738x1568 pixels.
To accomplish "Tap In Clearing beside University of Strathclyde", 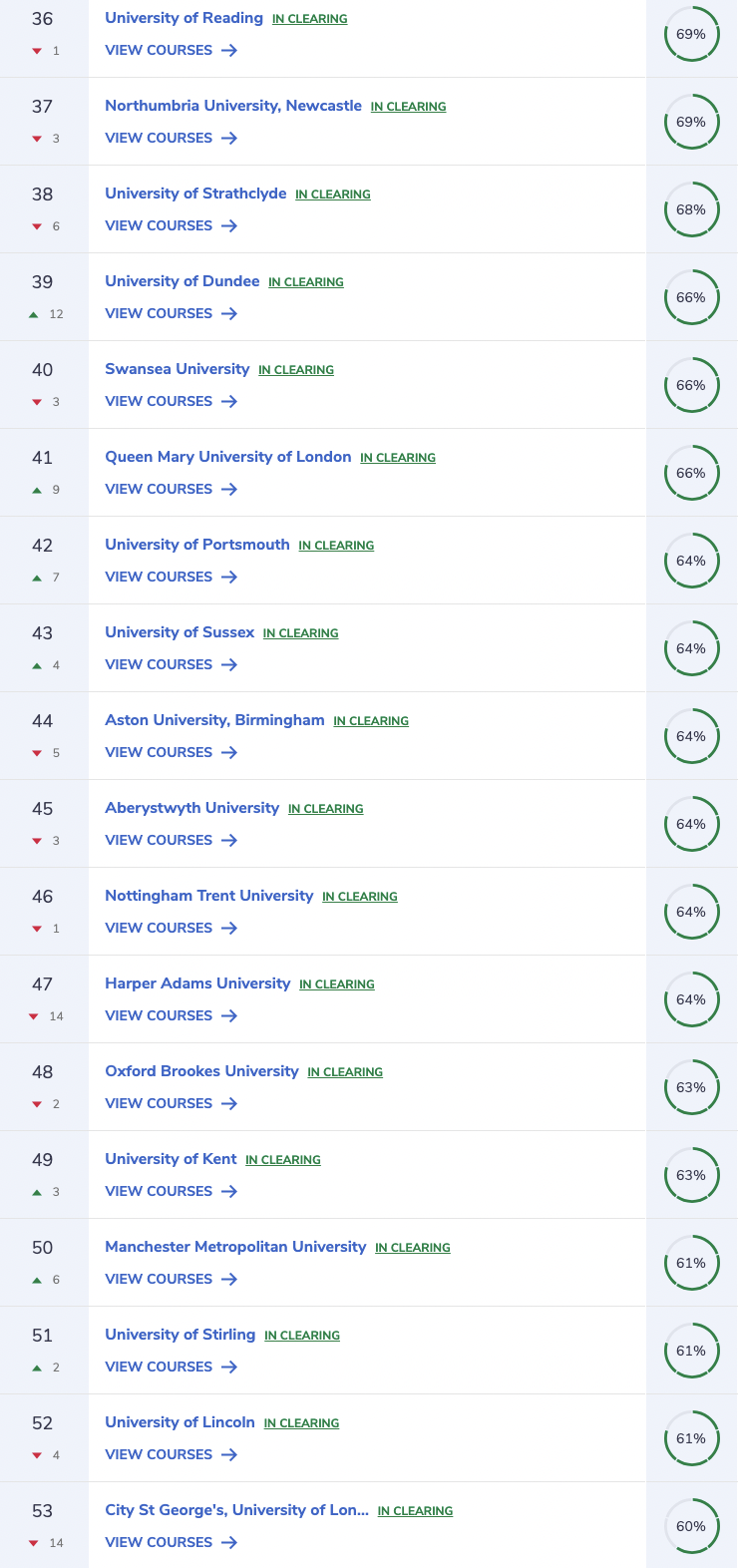I will pyautogui.click(x=333, y=195).
